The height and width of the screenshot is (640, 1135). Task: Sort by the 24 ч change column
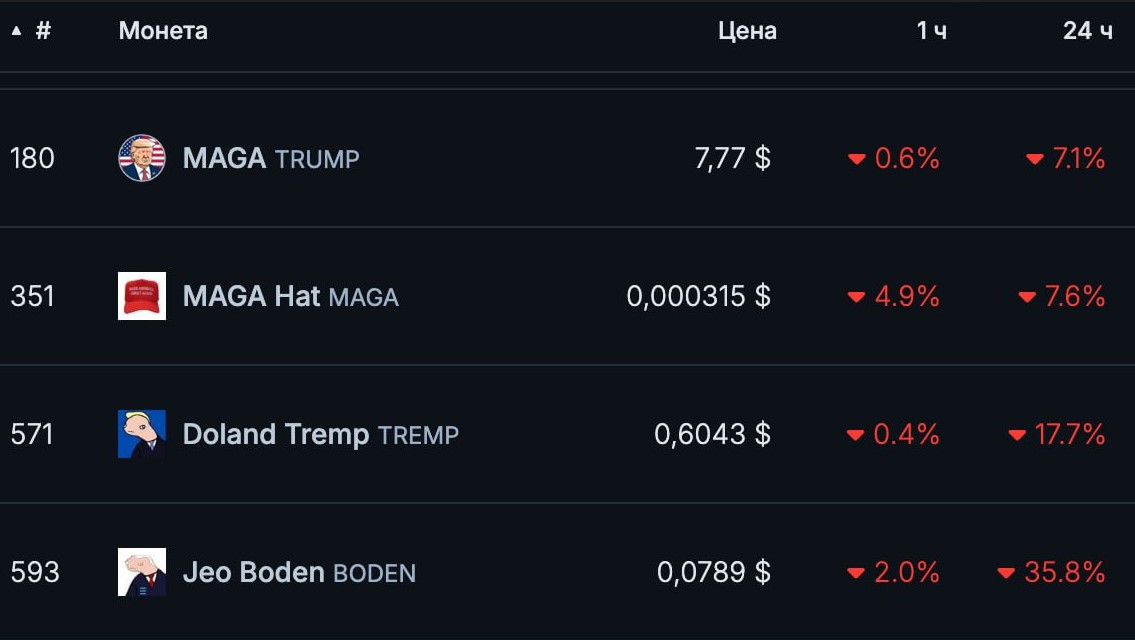(x=1087, y=31)
